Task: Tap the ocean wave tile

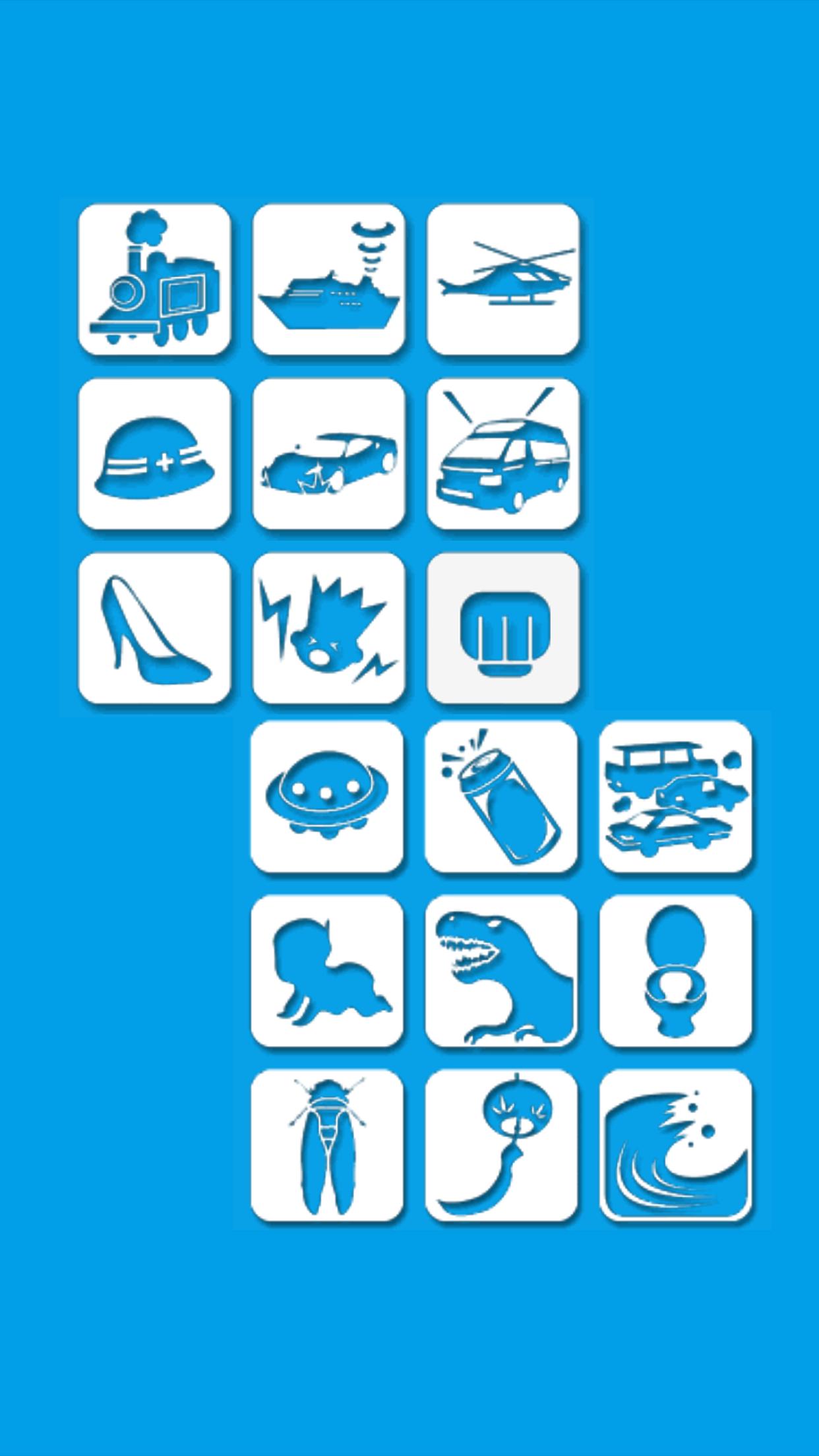Action: pyautogui.click(x=675, y=1145)
